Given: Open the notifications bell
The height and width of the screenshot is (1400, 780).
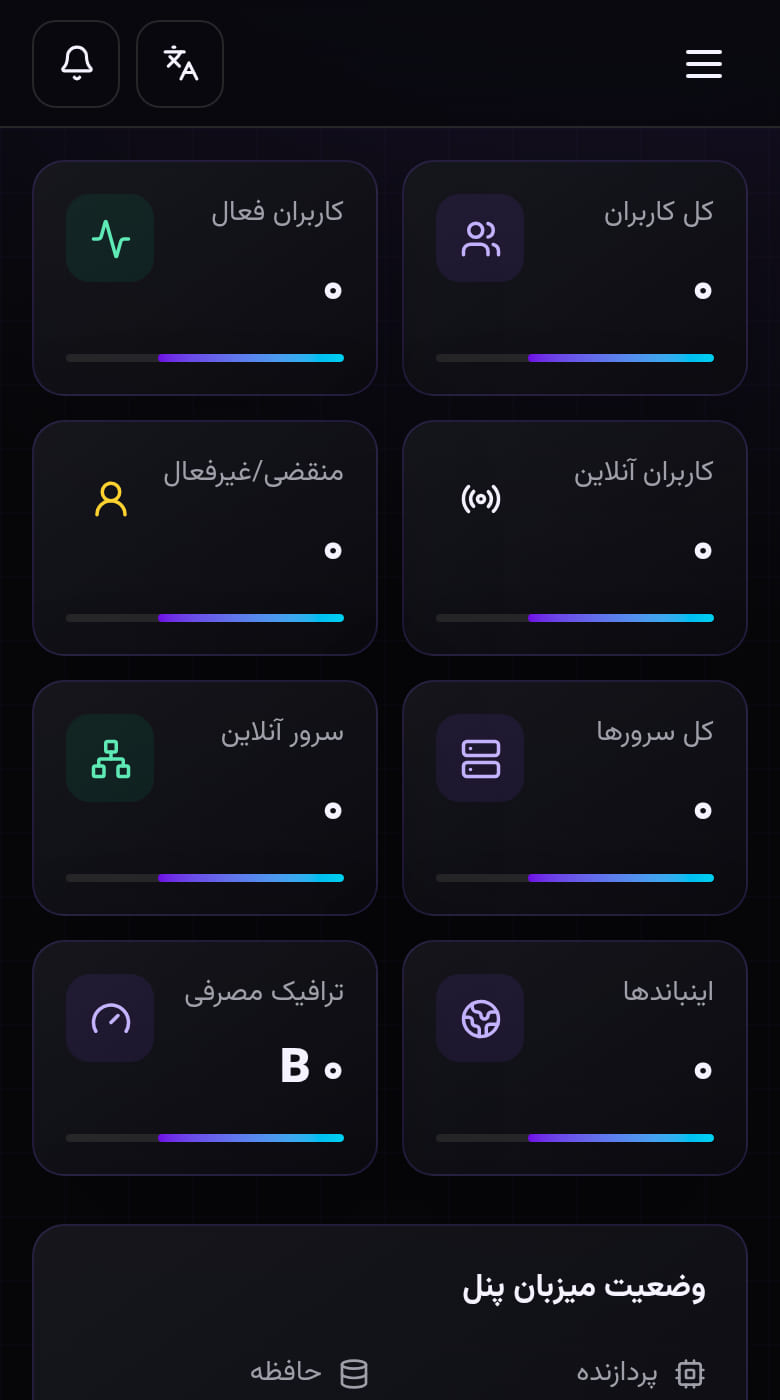Looking at the screenshot, I should tap(76, 64).
